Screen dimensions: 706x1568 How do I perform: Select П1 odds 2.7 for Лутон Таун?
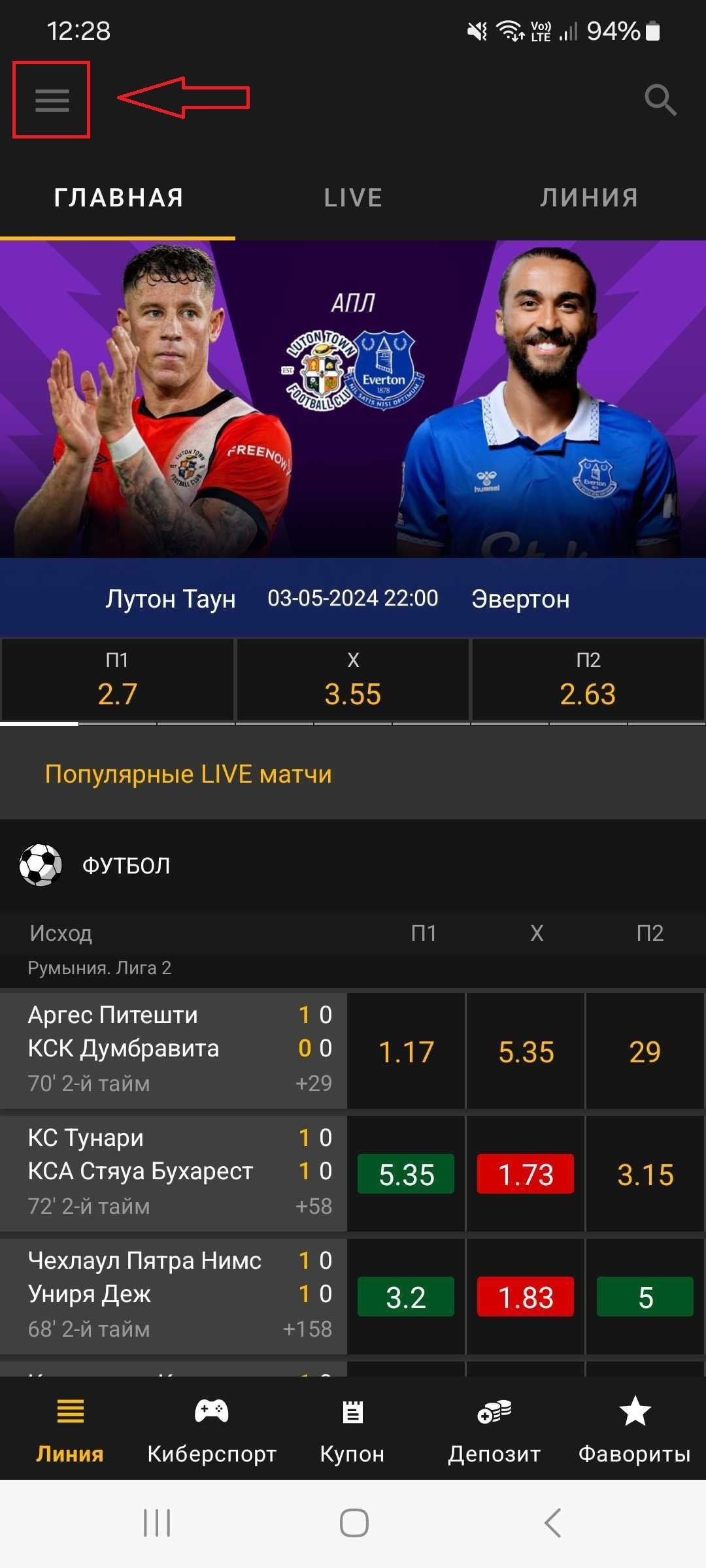[118, 680]
